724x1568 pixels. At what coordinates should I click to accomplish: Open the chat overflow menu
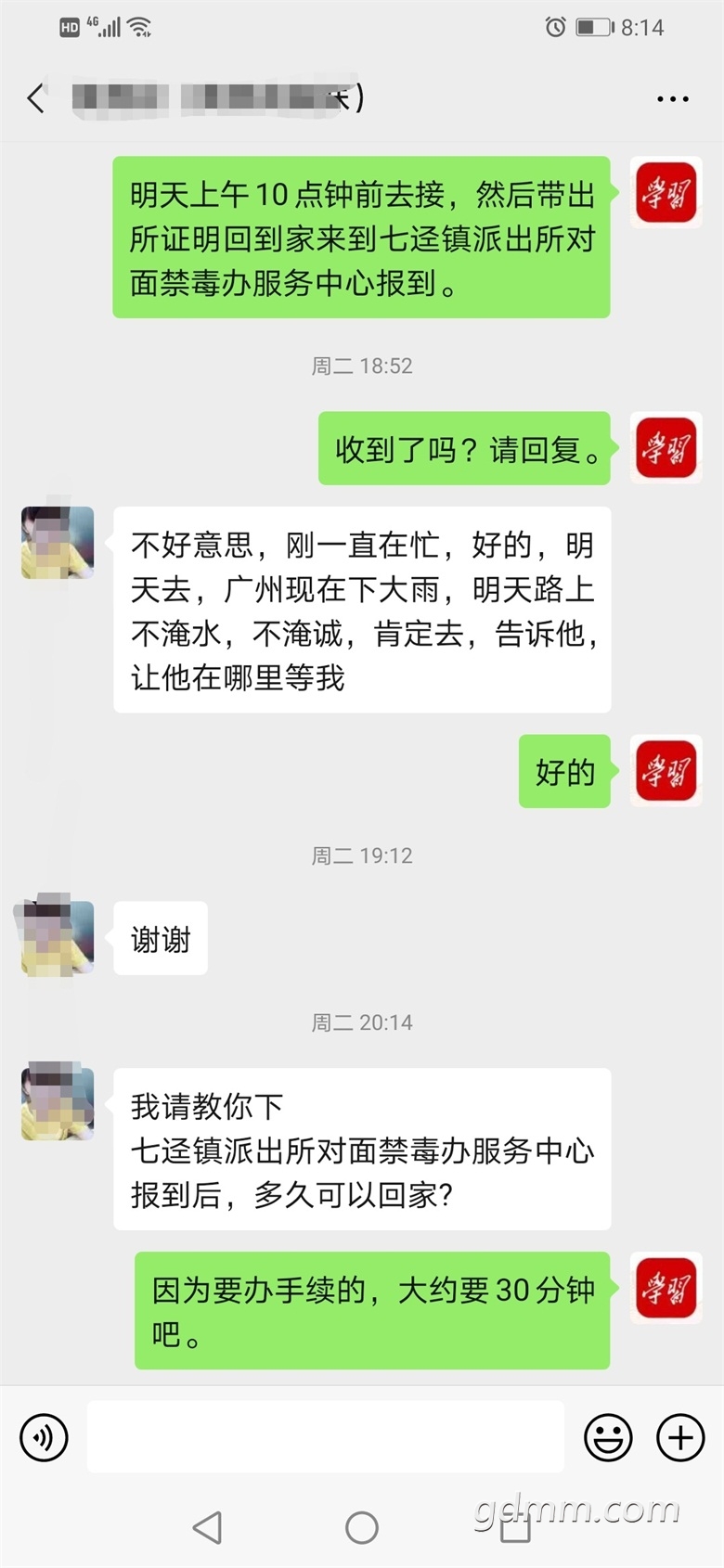(x=673, y=98)
